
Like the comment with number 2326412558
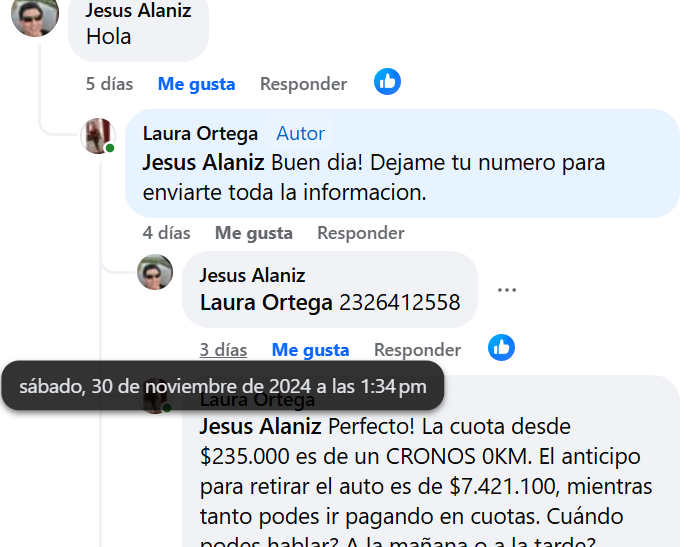[x=310, y=350]
